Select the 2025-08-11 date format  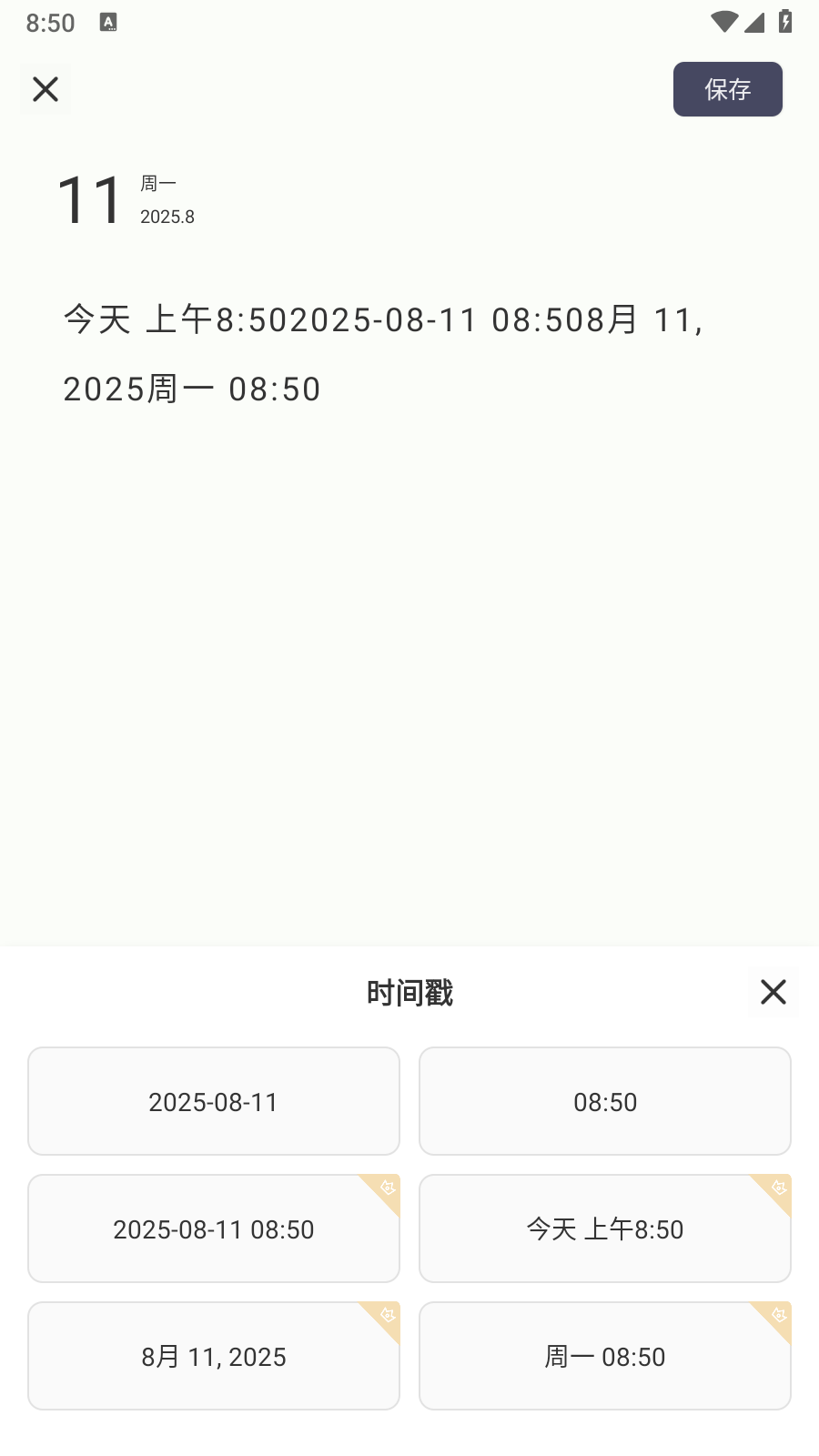point(213,1100)
